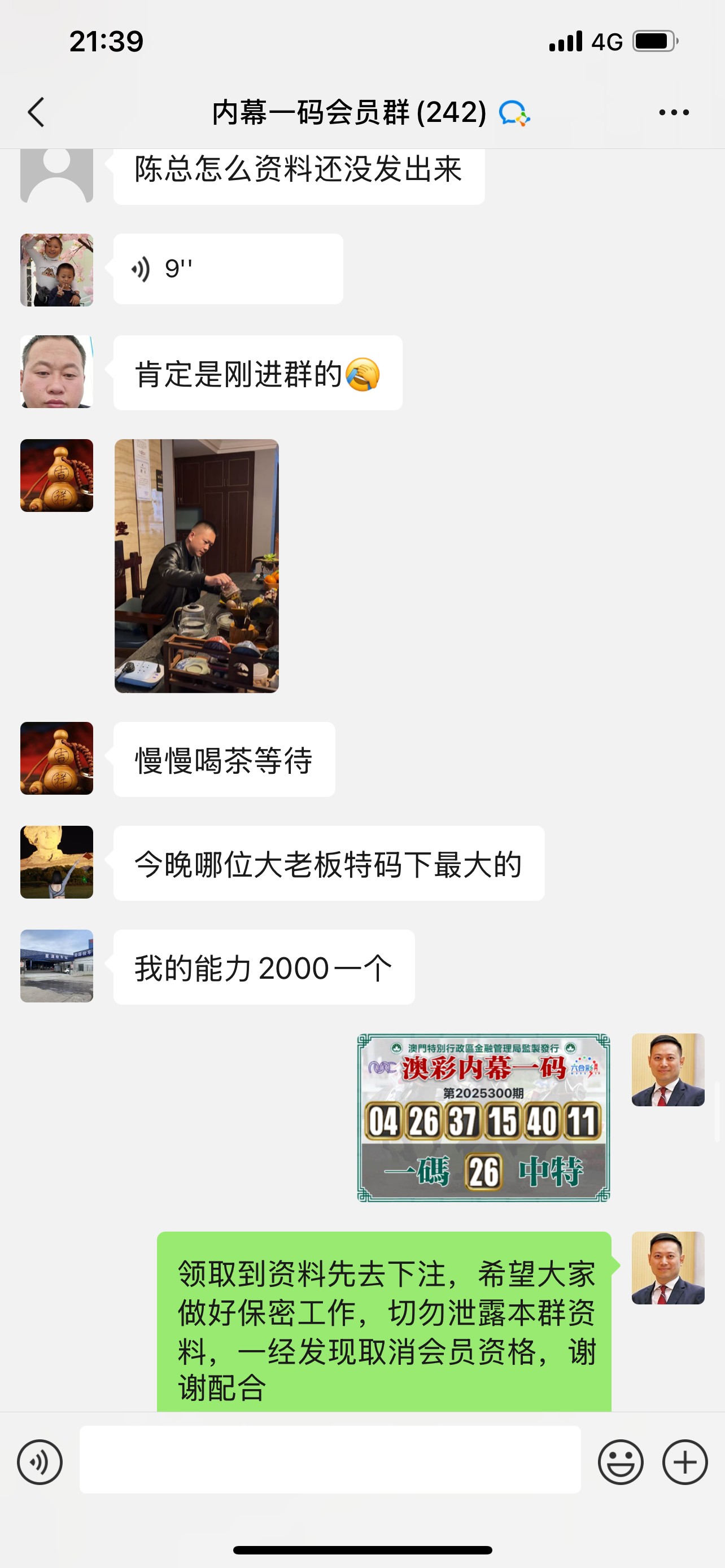The width and height of the screenshot is (725, 1568).
Task: Open the plus attachments menu
Action: 685,1461
